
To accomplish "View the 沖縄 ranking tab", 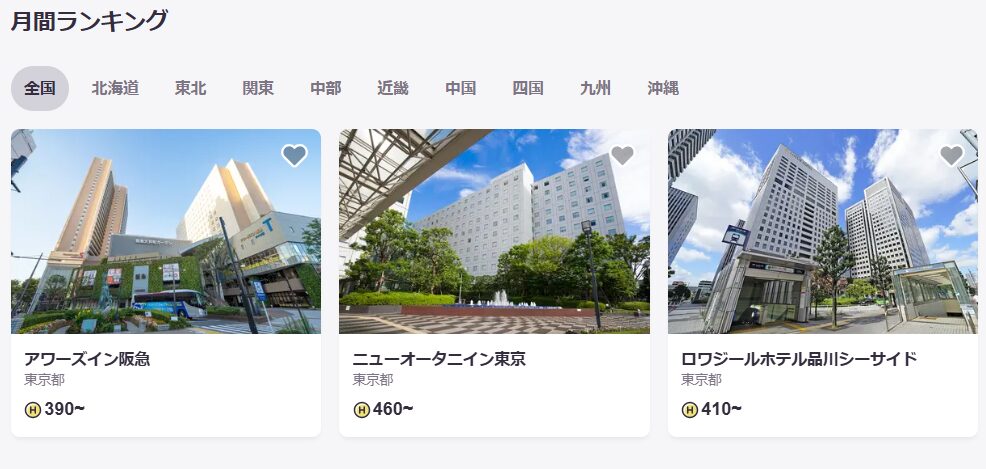I will tap(663, 88).
